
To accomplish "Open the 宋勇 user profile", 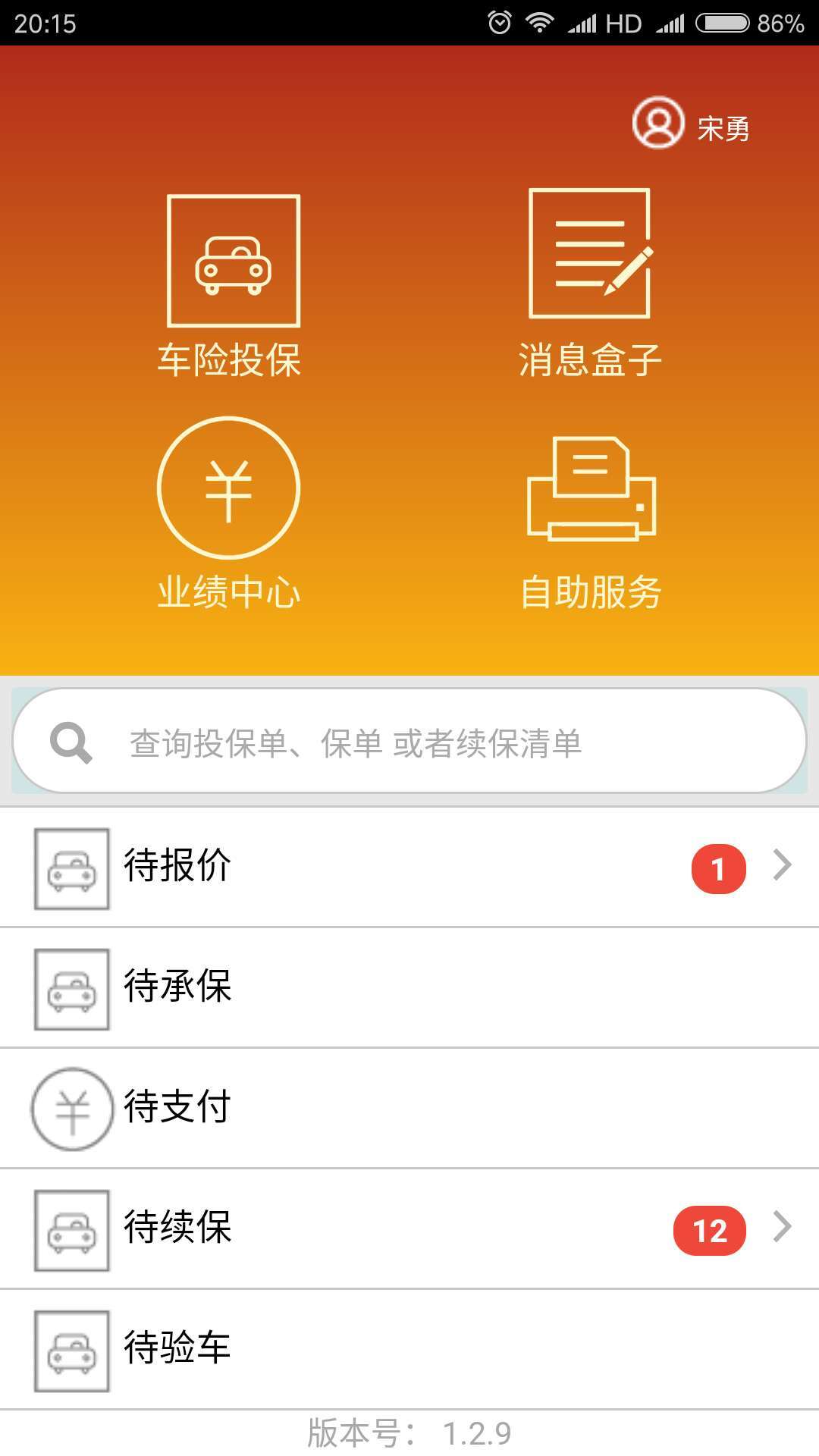I will pyautogui.click(x=690, y=125).
